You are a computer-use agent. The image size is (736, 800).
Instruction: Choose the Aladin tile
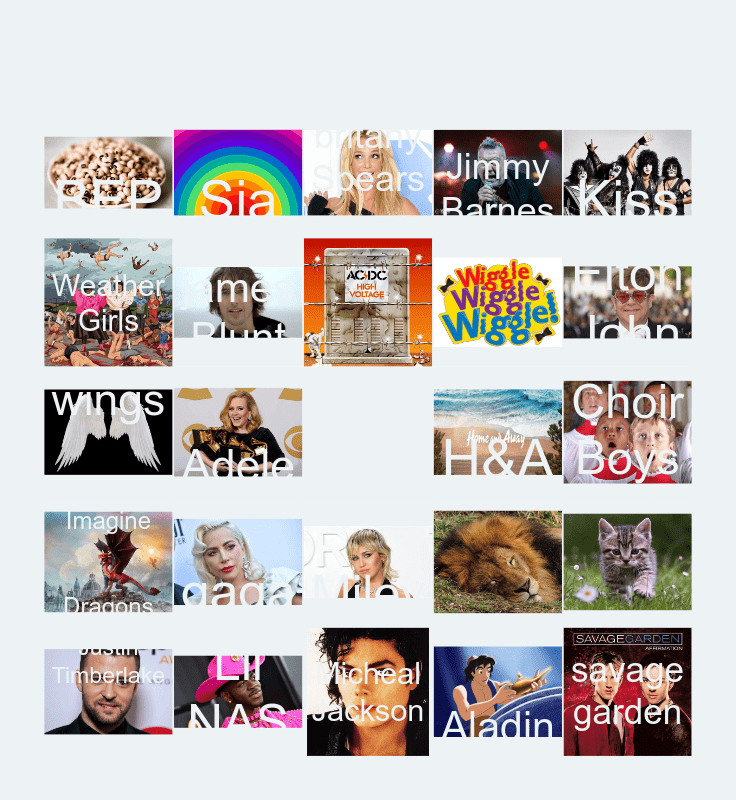(497, 692)
